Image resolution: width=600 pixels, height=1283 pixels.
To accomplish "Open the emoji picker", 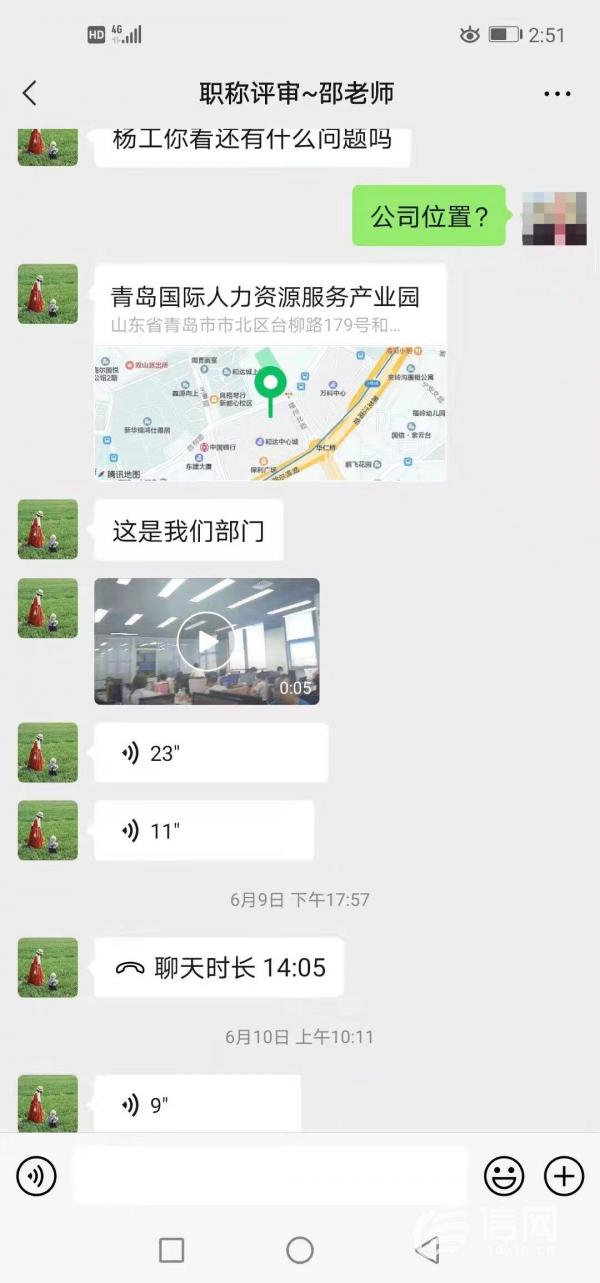I will click(504, 1176).
